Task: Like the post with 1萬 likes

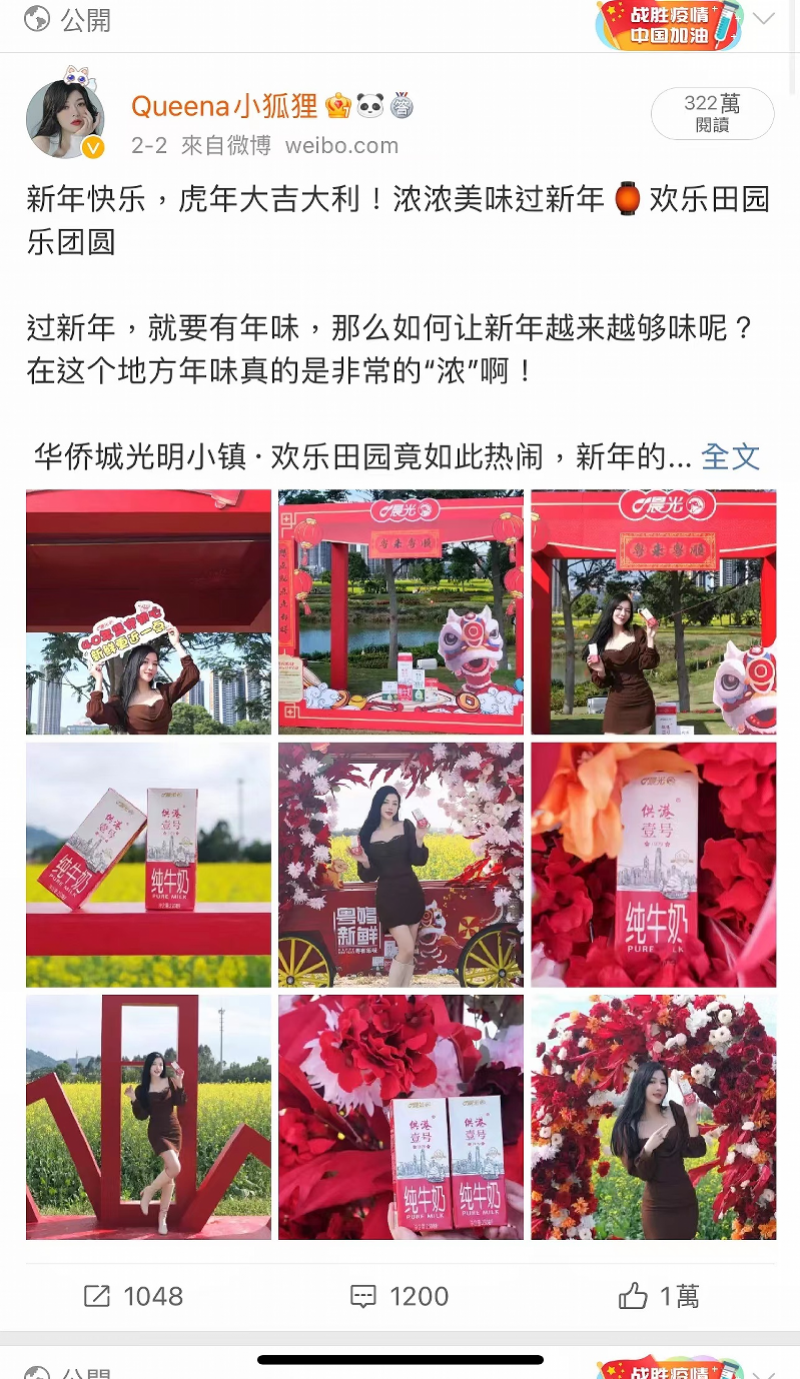Action: [658, 1297]
